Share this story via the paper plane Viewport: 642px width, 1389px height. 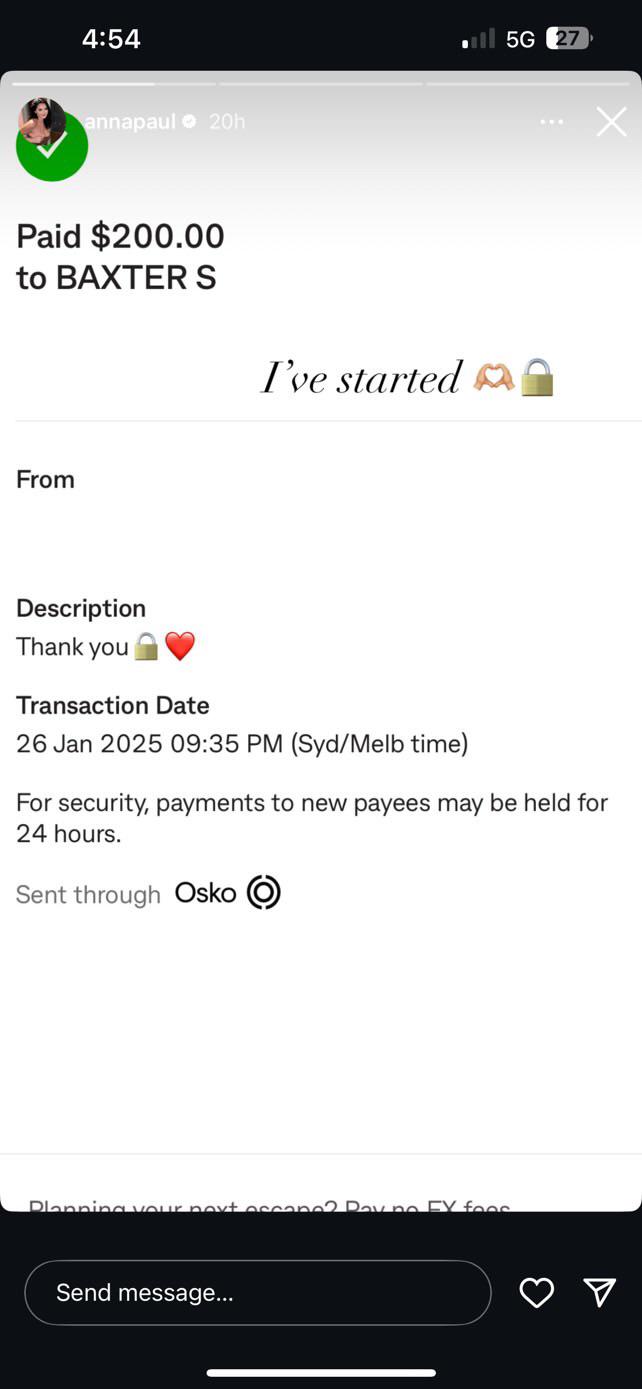pyautogui.click(x=599, y=1293)
